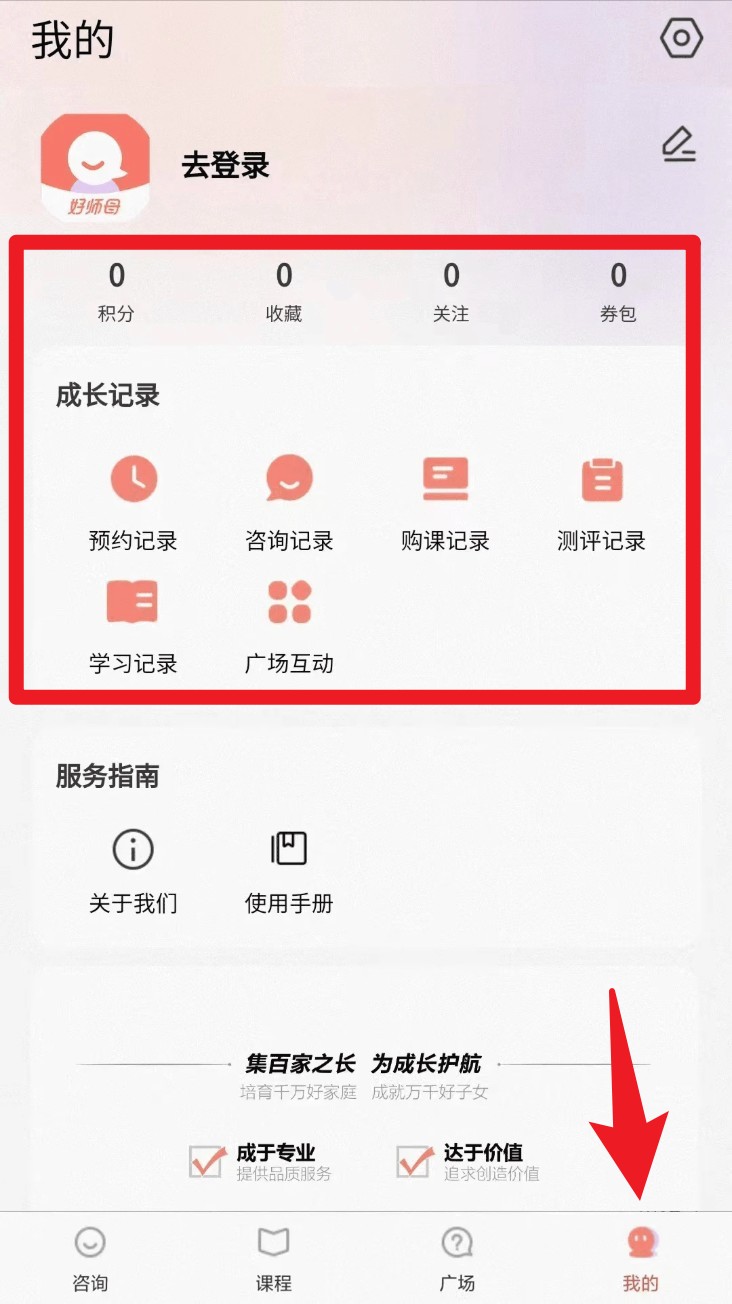Open 券包 coupon wallet
The image size is (732, 1304).
(618, 290)
